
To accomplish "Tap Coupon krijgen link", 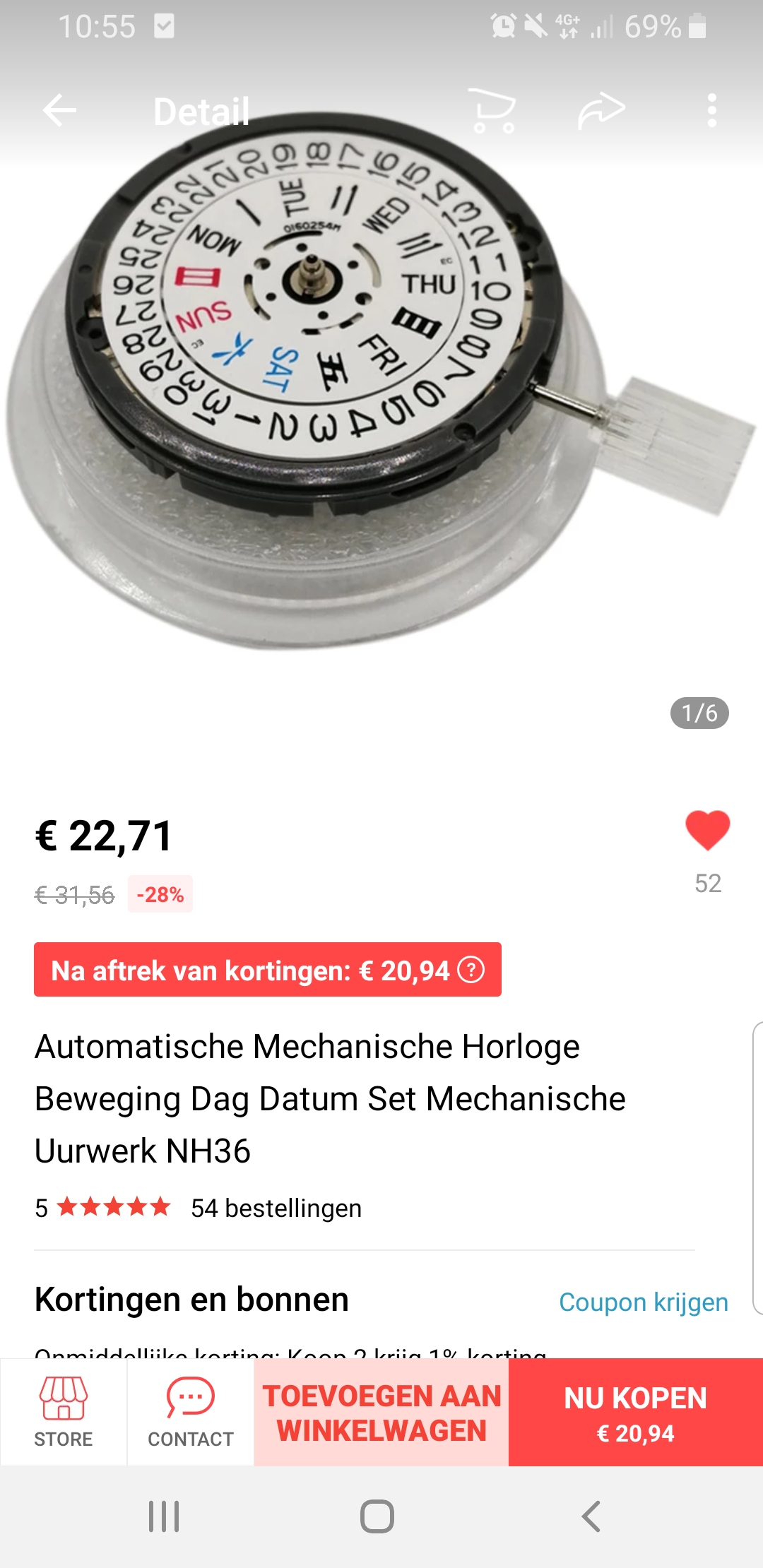I will (x=643, y=1302).
